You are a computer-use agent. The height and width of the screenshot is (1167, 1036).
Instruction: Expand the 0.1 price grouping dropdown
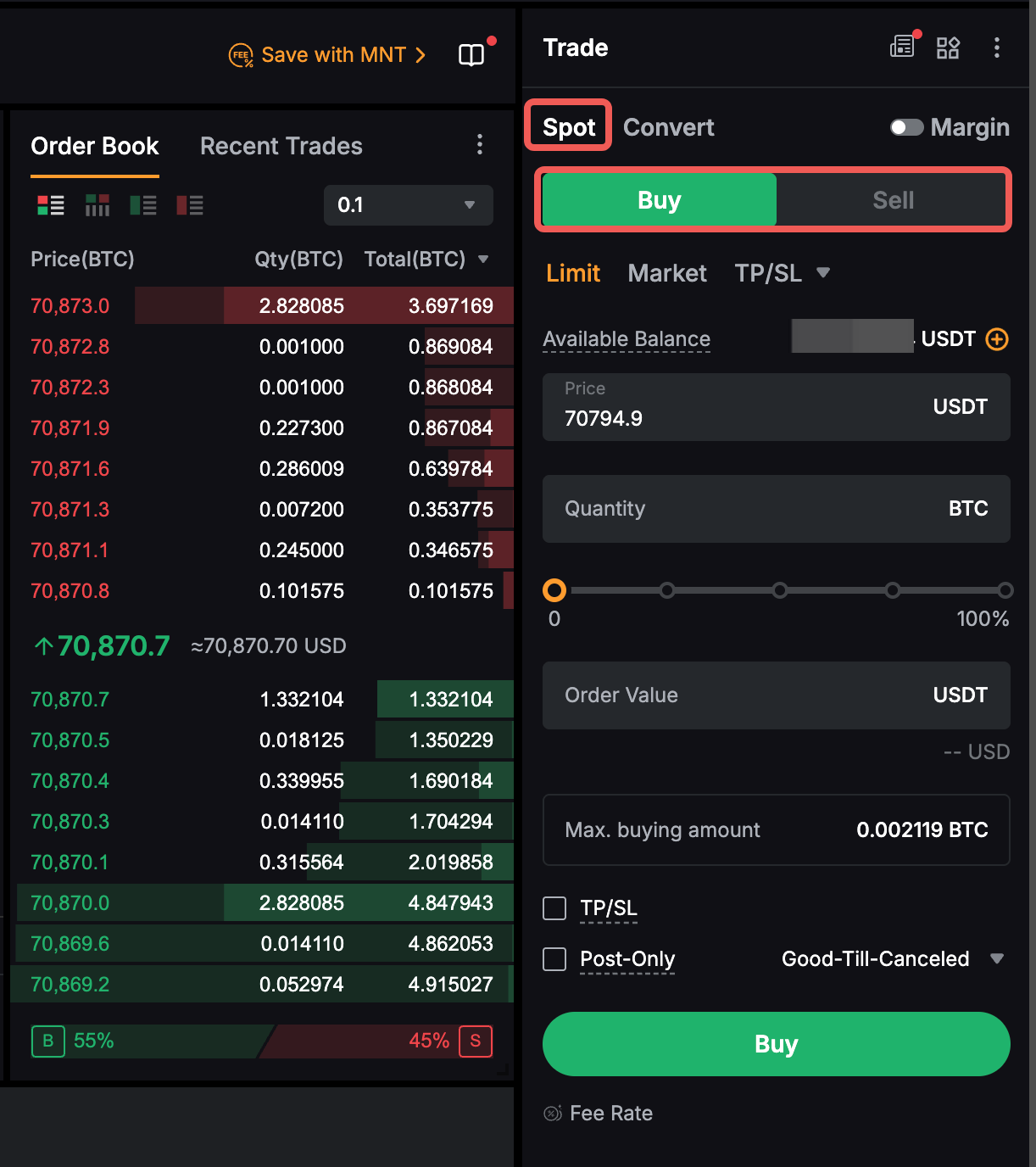click(x=408, y=205)
